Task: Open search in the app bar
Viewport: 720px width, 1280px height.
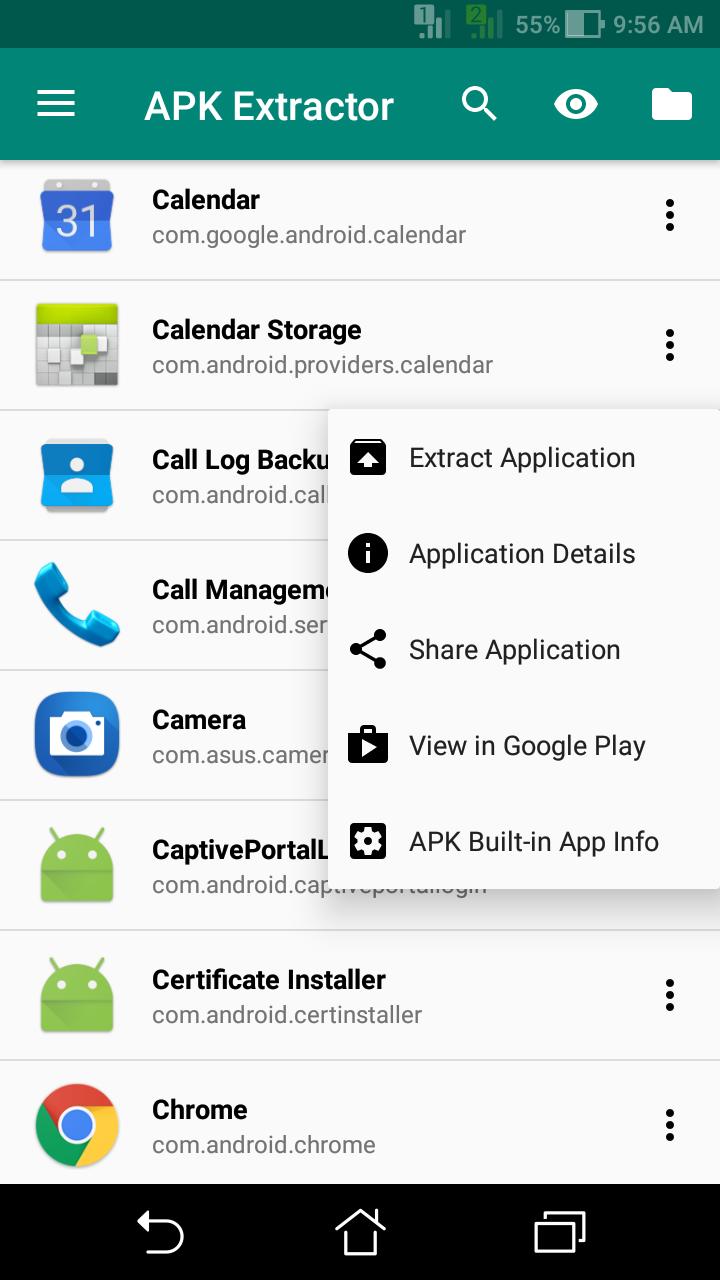Action: (479, 104)
